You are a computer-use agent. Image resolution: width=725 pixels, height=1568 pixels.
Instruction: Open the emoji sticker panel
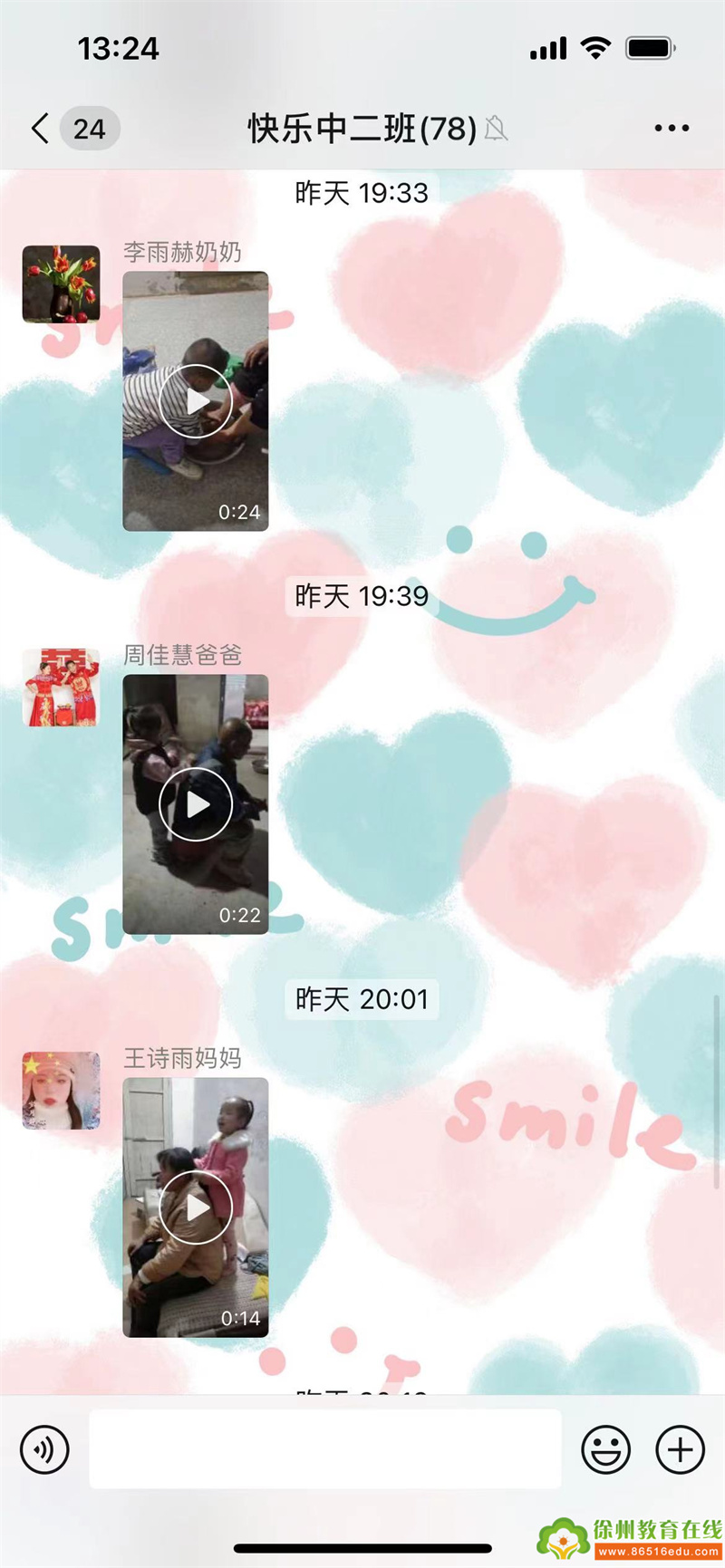point(605,1449)
